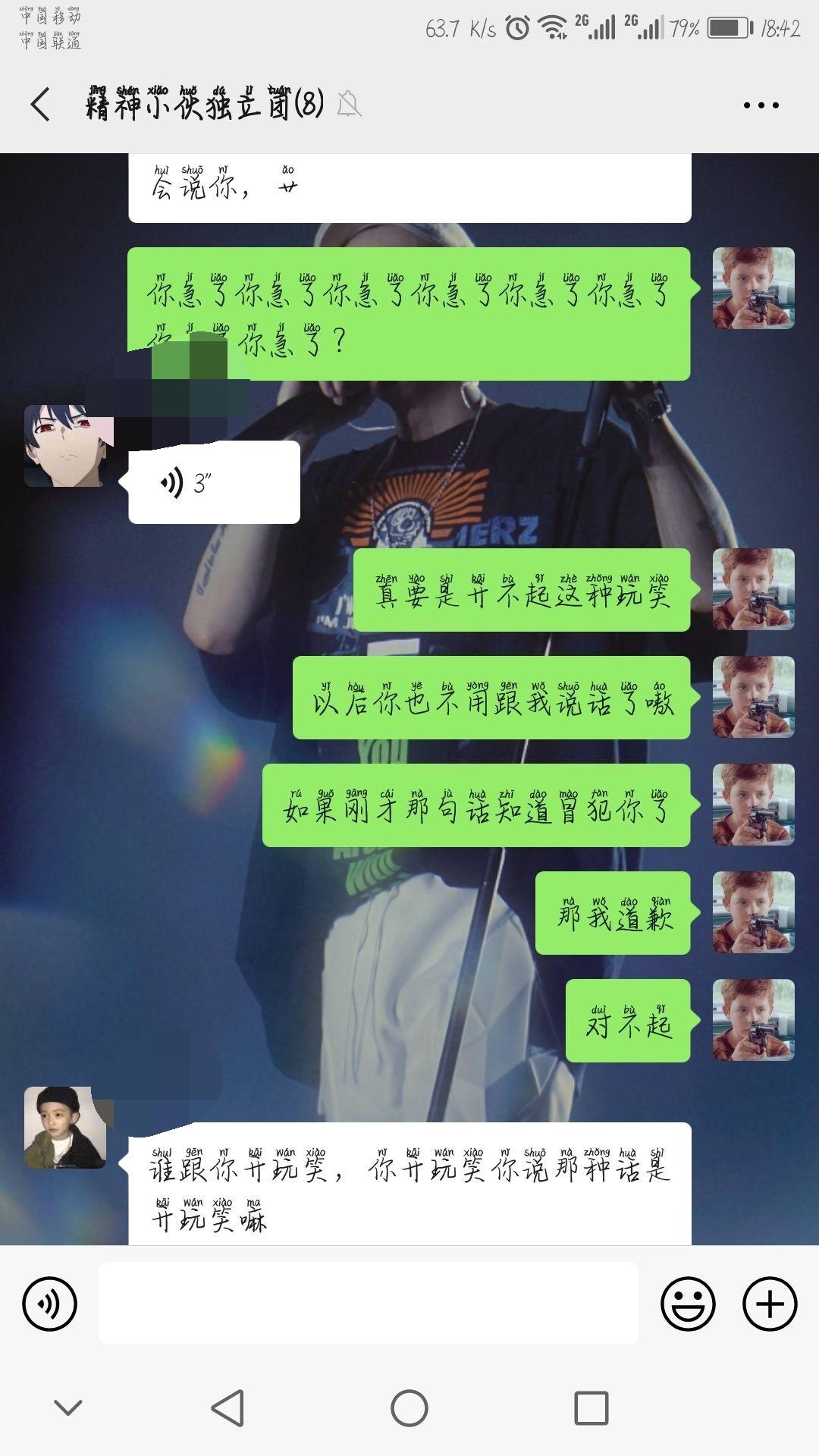
Task: Open the beanie kid avatar's profile
Action: [64, 1128]
